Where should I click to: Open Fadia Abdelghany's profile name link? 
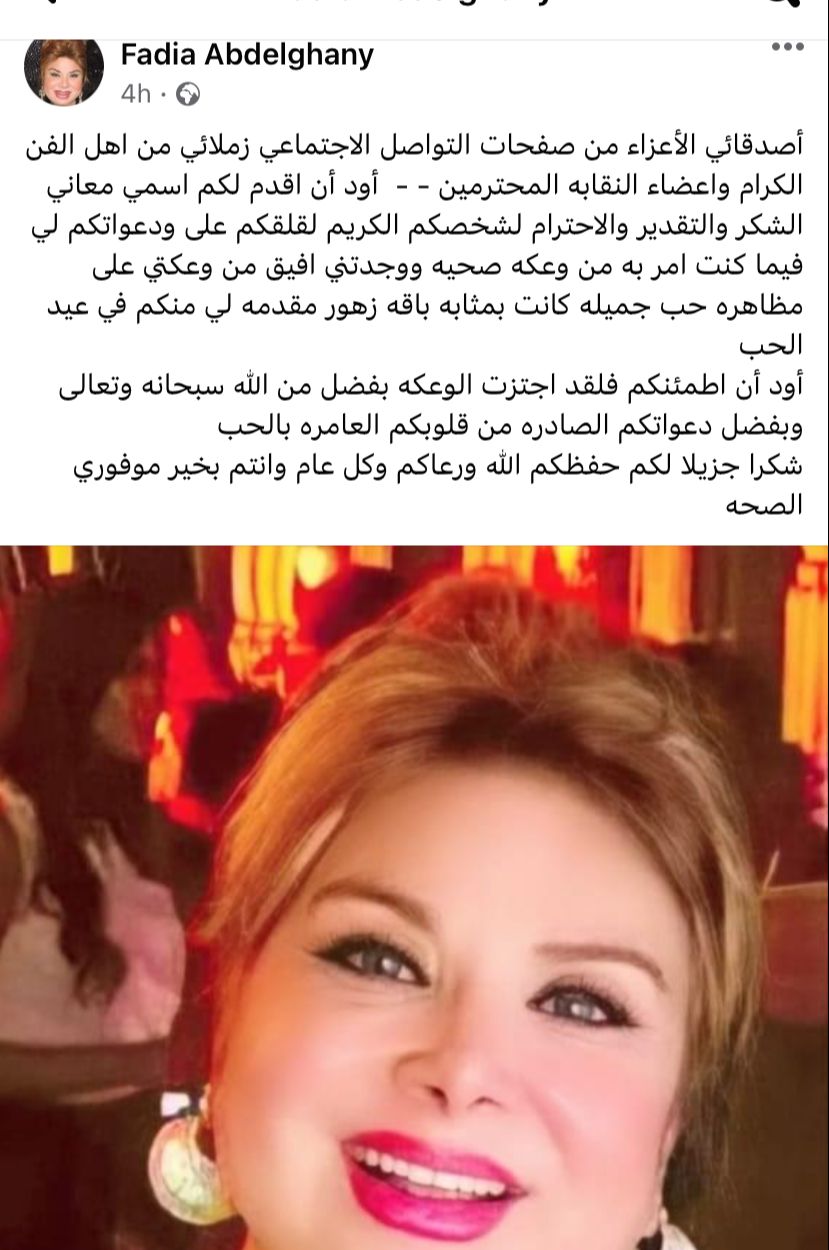point(247,55)
